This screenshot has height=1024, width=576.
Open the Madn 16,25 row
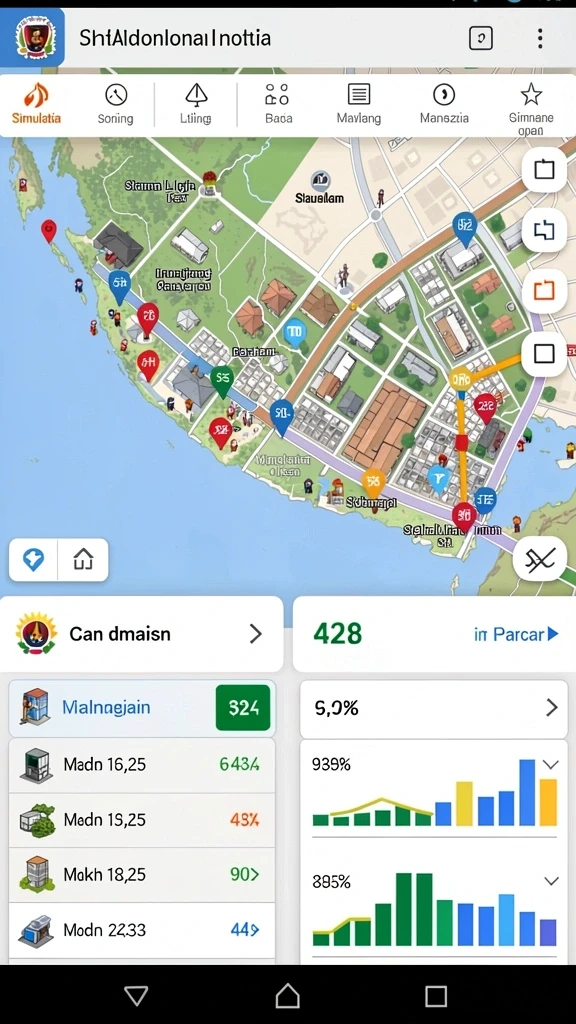(142, 765)
